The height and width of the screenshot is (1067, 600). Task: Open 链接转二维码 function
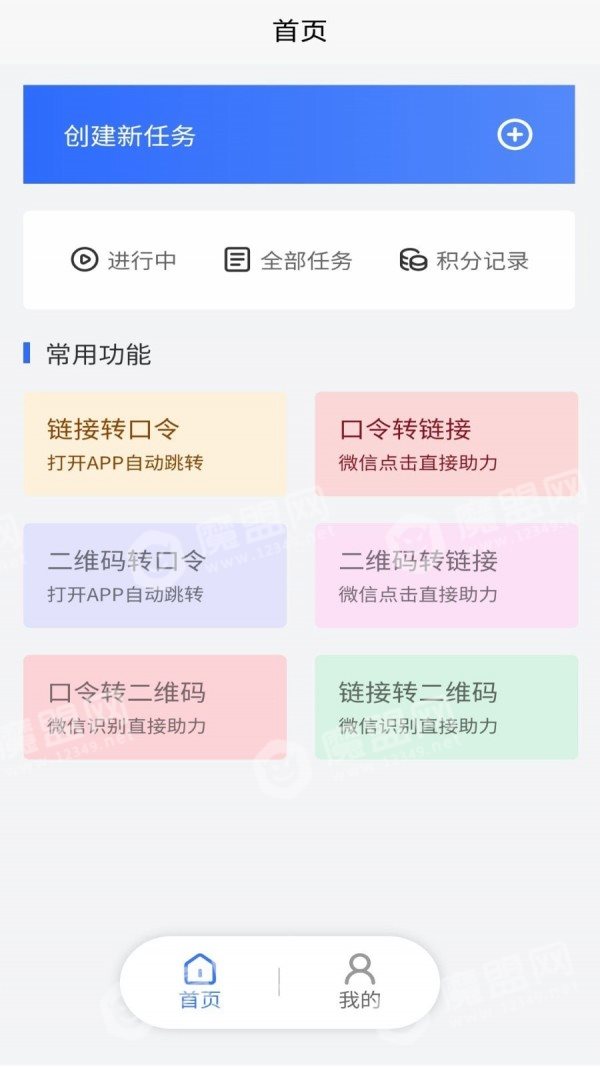tap(446, 707)
